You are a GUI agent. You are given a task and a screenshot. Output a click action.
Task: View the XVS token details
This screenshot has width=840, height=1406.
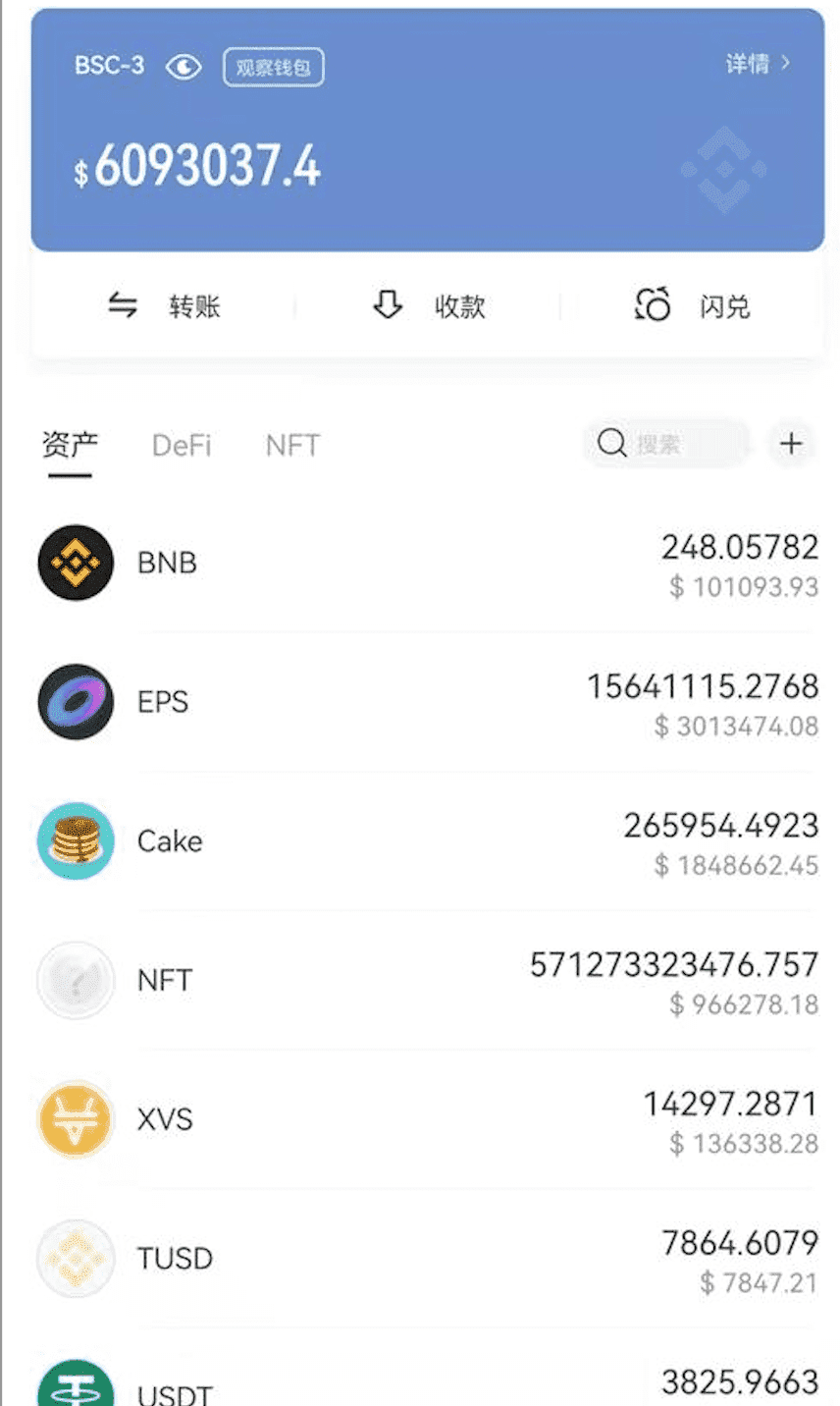[427, 1120]
